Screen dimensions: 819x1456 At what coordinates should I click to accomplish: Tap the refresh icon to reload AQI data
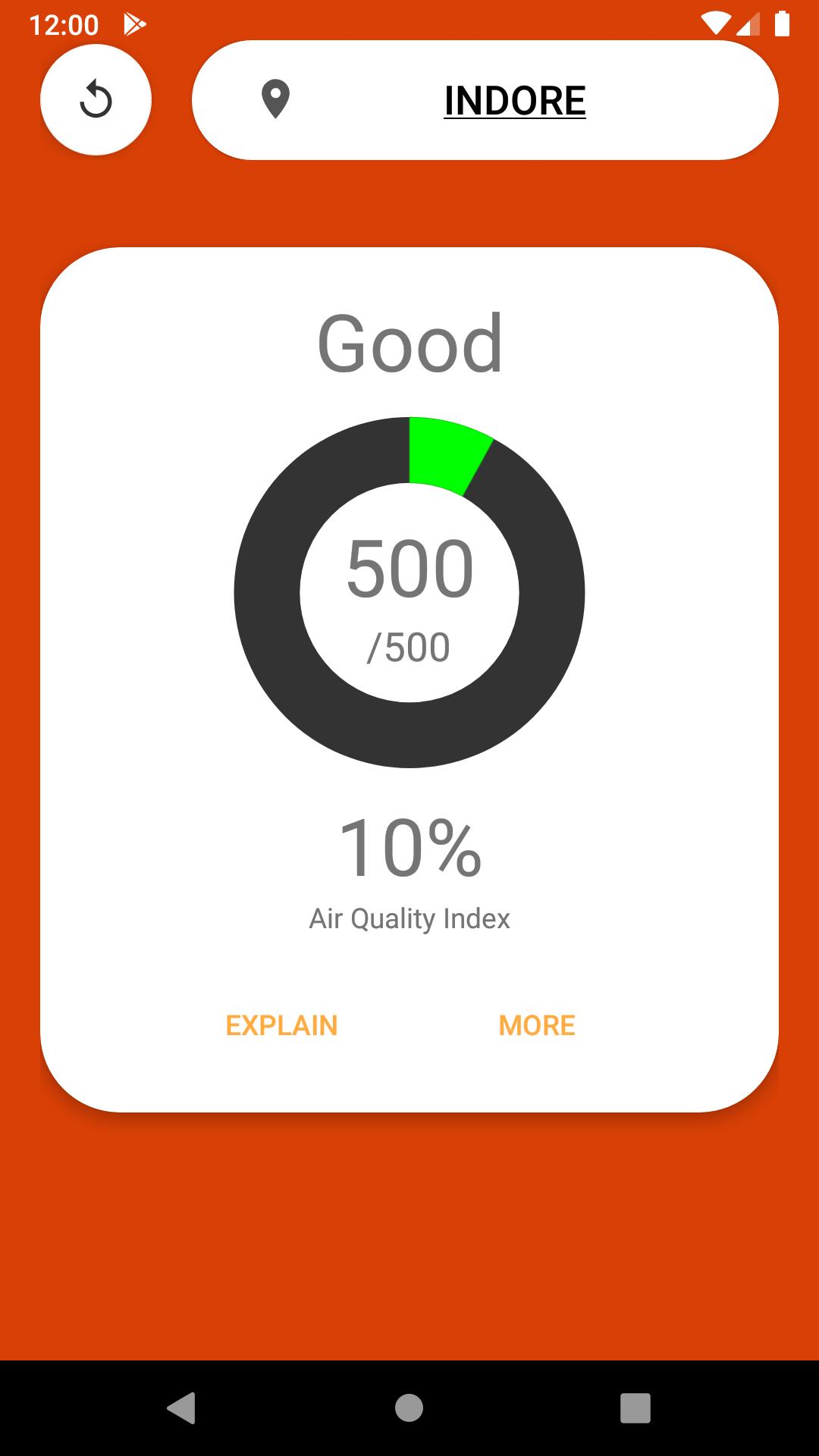pyautogui.click(x=96, y=99)
